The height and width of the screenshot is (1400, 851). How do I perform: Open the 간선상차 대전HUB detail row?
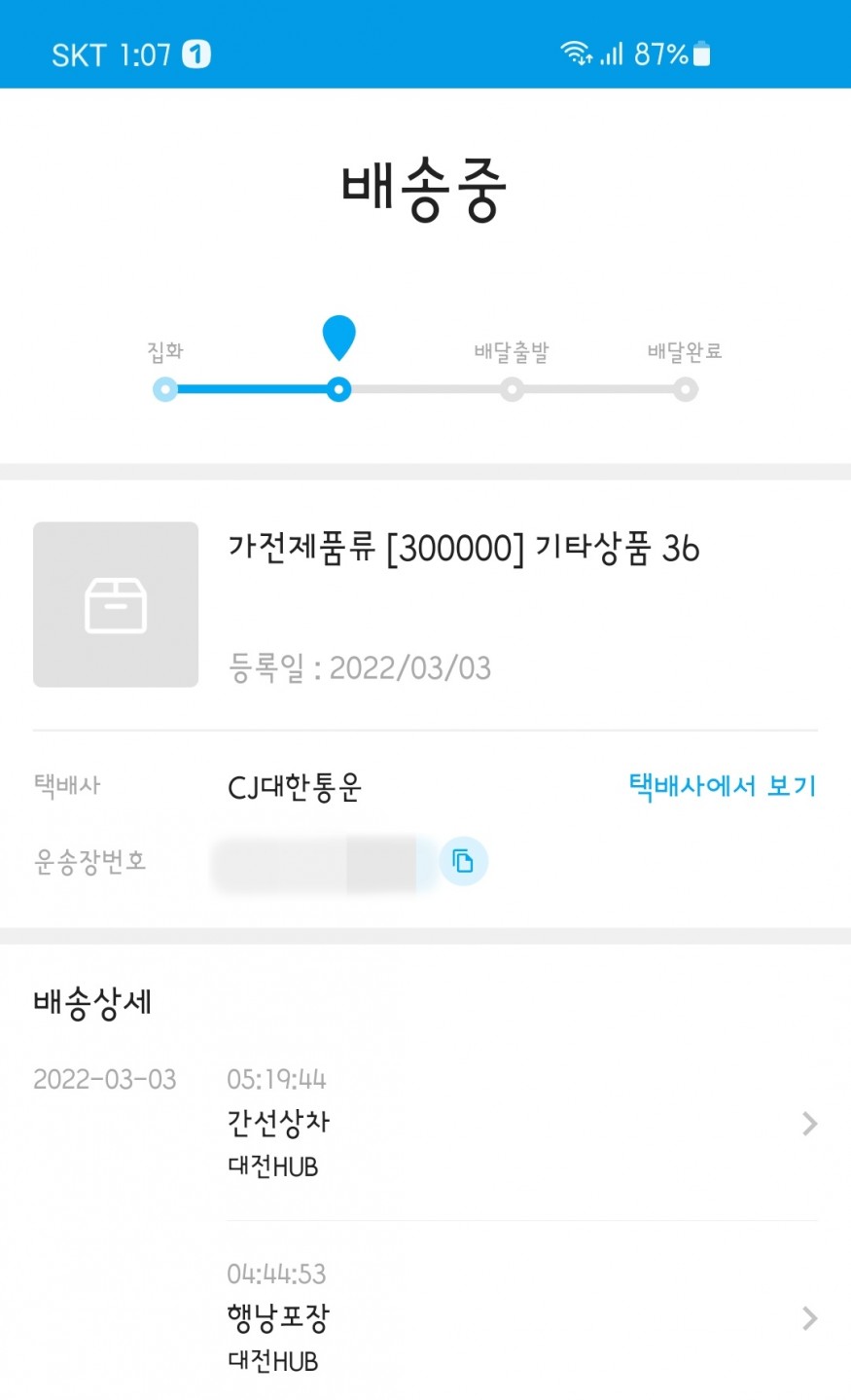(x=521, y=1125)
